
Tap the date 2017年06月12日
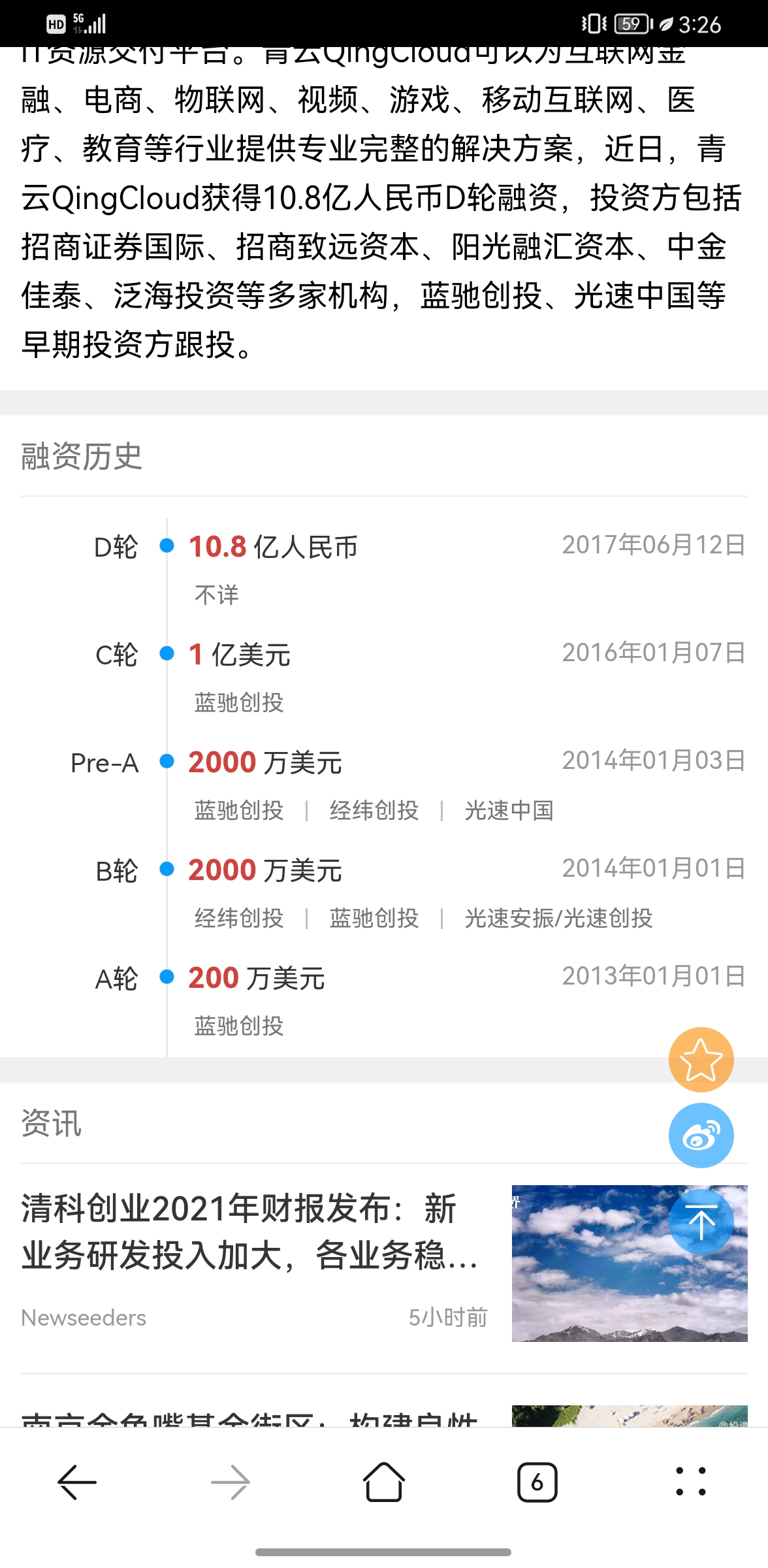tap(652, 544)
